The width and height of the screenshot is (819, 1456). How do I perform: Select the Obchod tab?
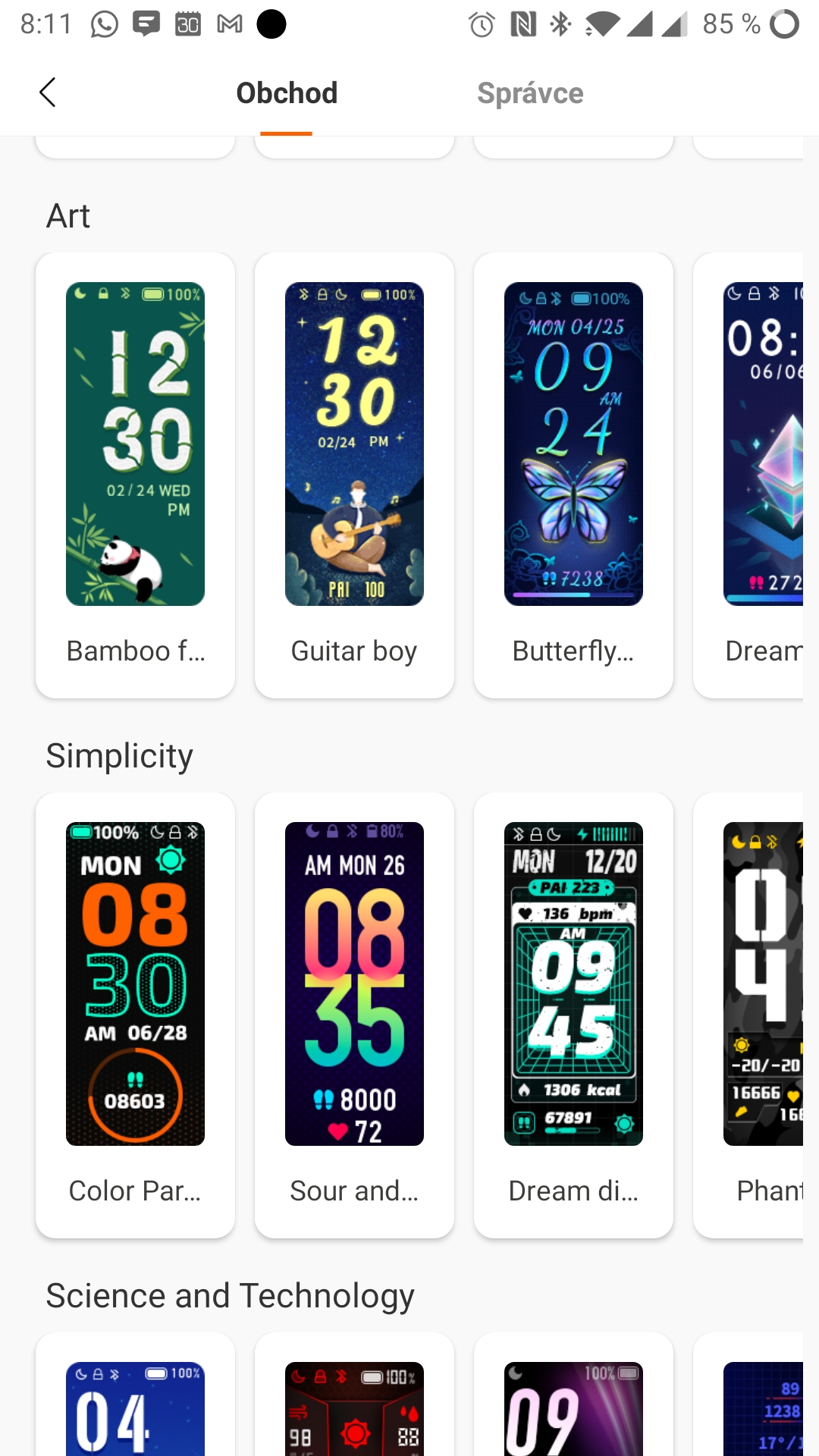(287, 93)
